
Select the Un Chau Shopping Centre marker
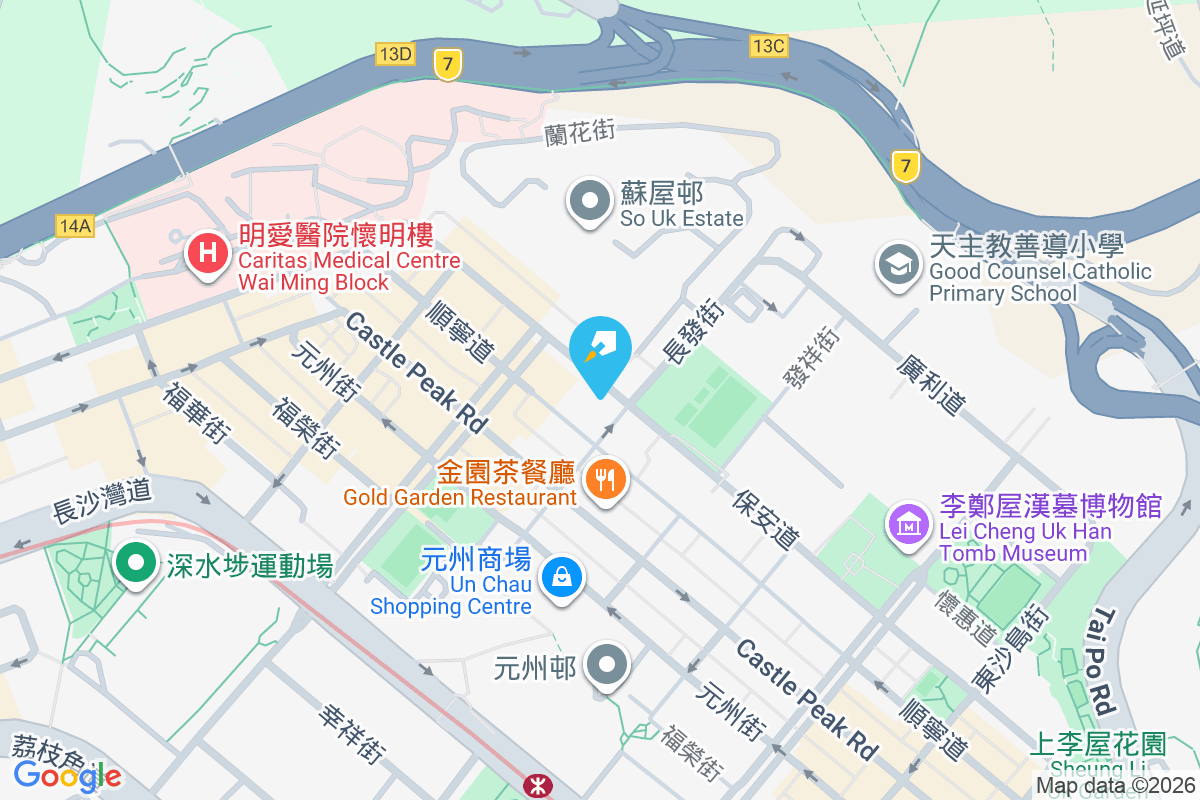pyautogui.click(x=561, y=577)
